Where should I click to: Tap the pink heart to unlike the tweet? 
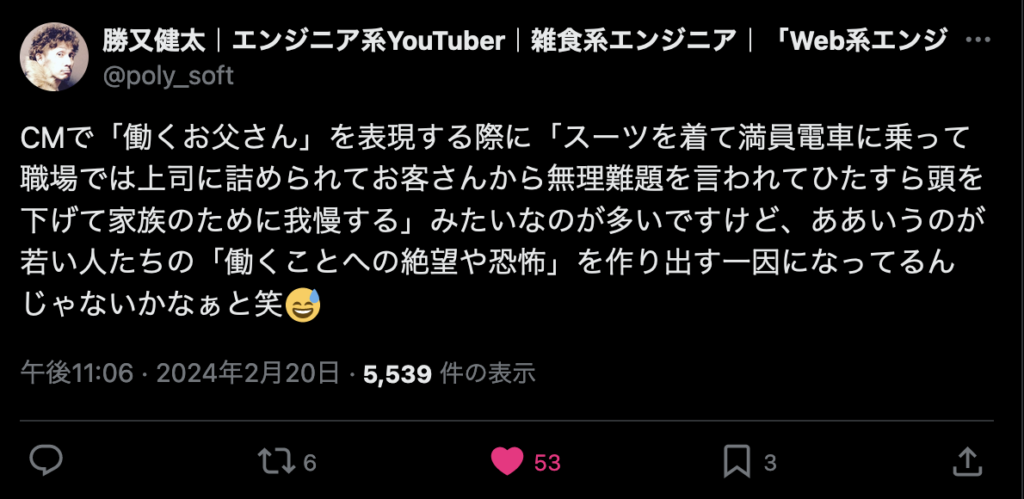(x=509, y=461)
